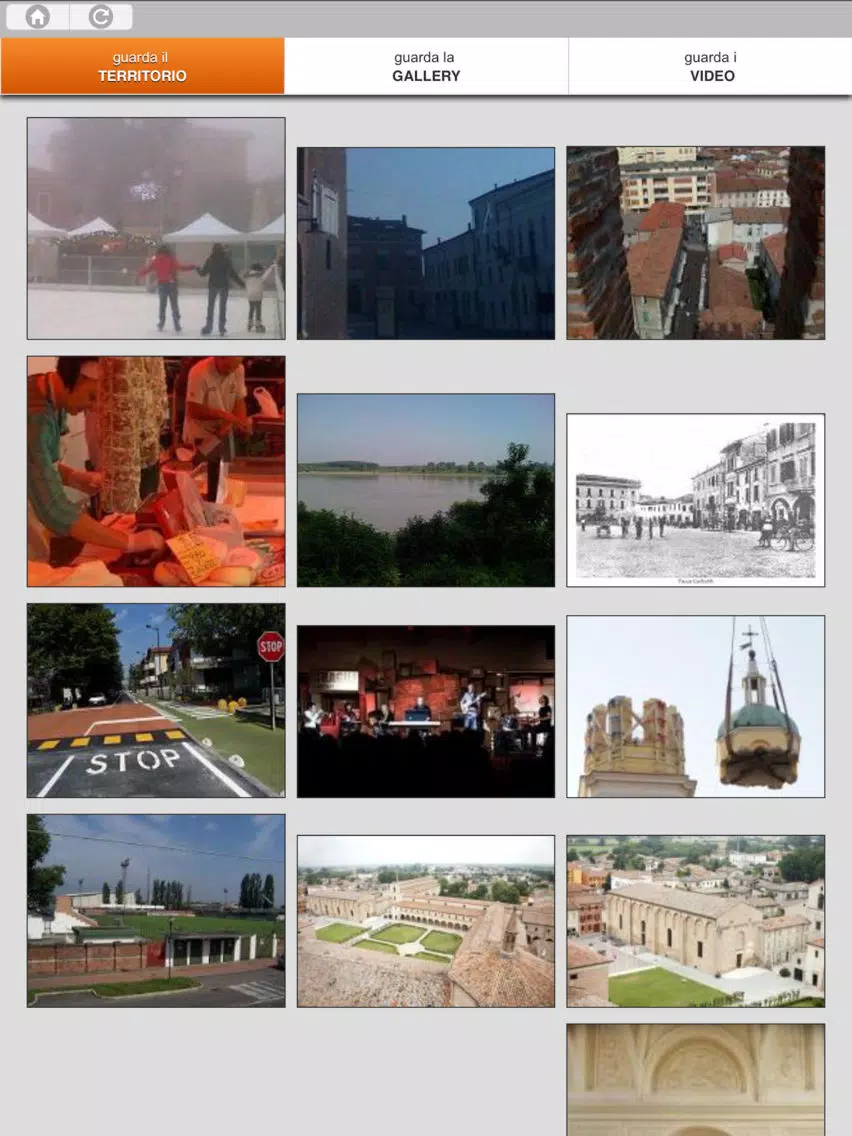
Task: Open the STOP road marking photo
Action: point(156,700)
